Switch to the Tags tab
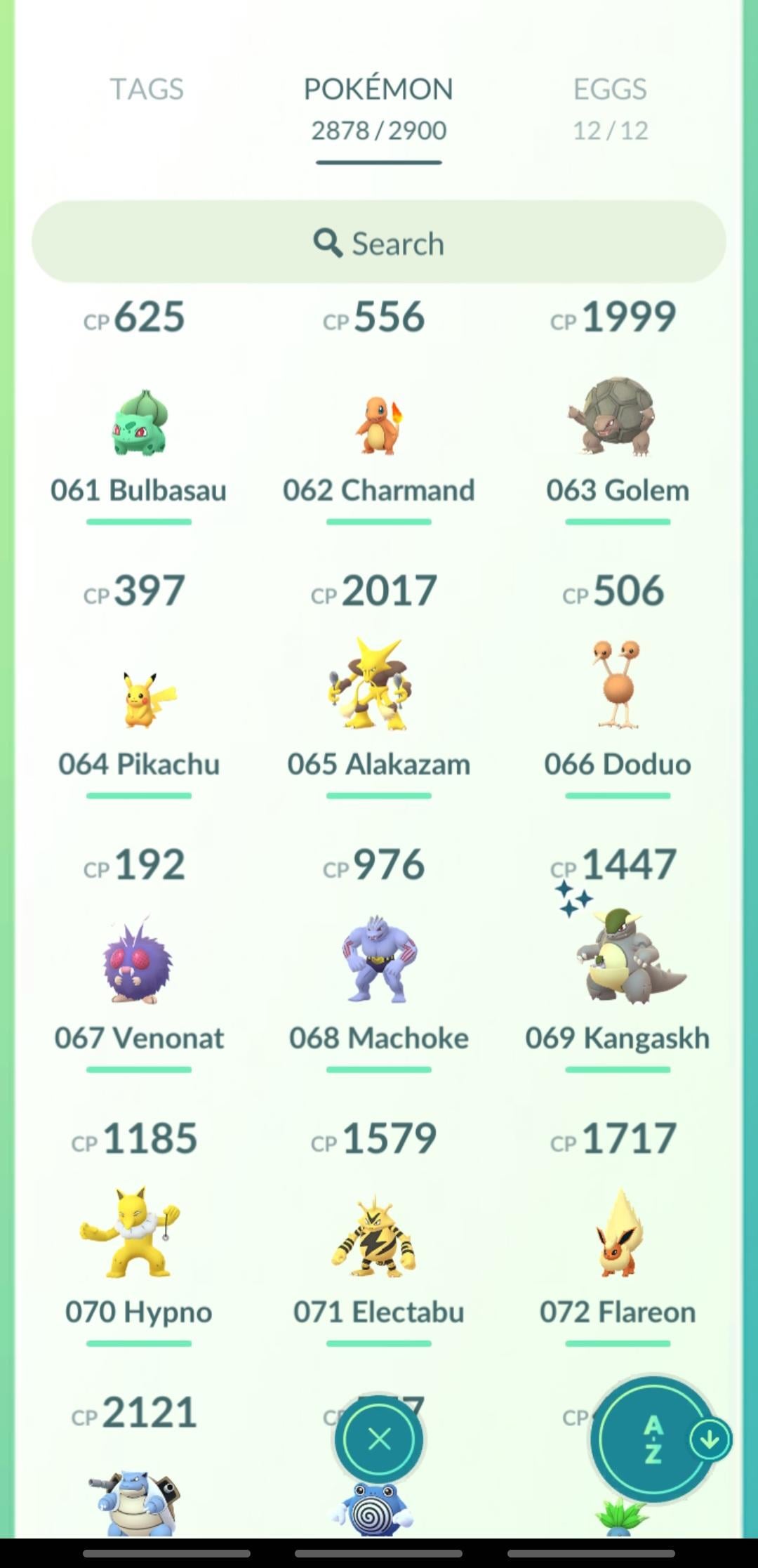 coord(146,90)
